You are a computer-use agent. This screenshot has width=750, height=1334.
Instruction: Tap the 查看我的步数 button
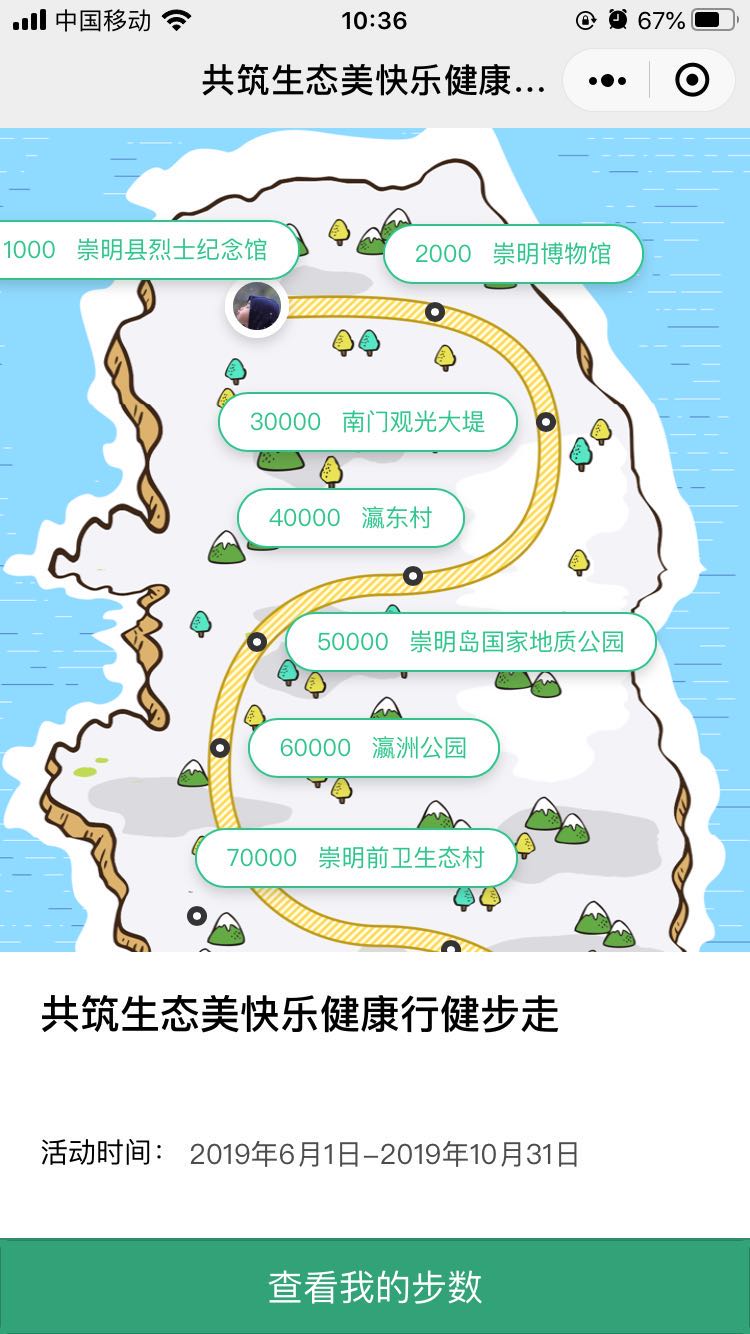(375, 1286)
